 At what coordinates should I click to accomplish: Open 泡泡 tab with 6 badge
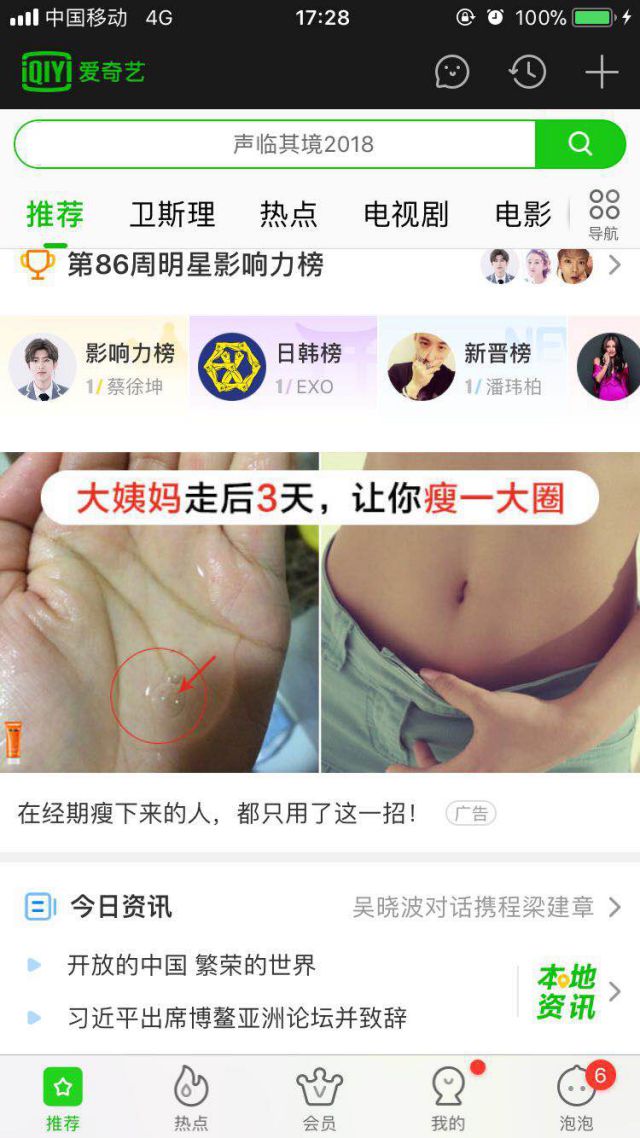tap(577, 1097)
